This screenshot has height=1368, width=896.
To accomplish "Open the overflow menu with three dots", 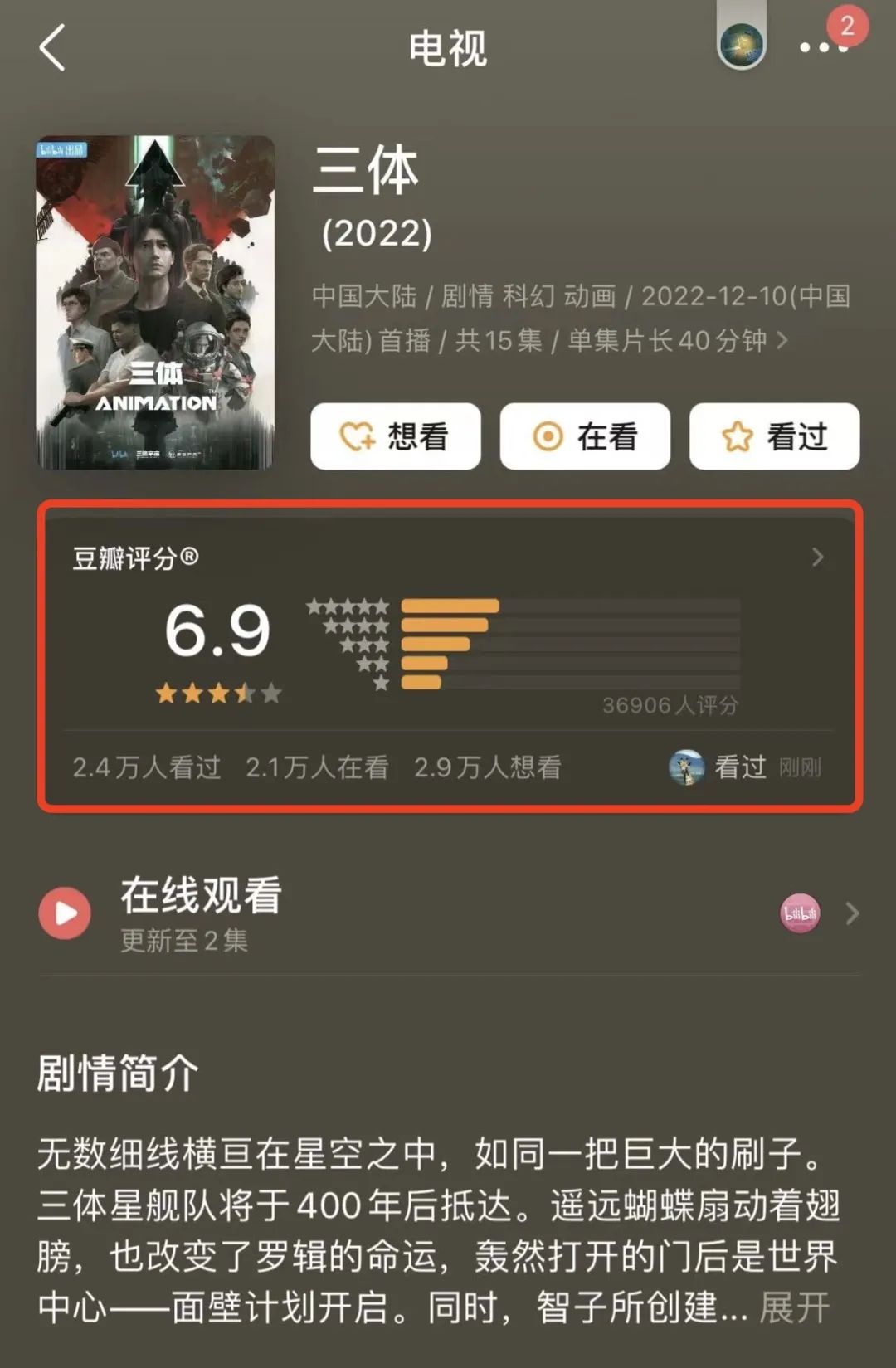I will [x=823, y=48].
